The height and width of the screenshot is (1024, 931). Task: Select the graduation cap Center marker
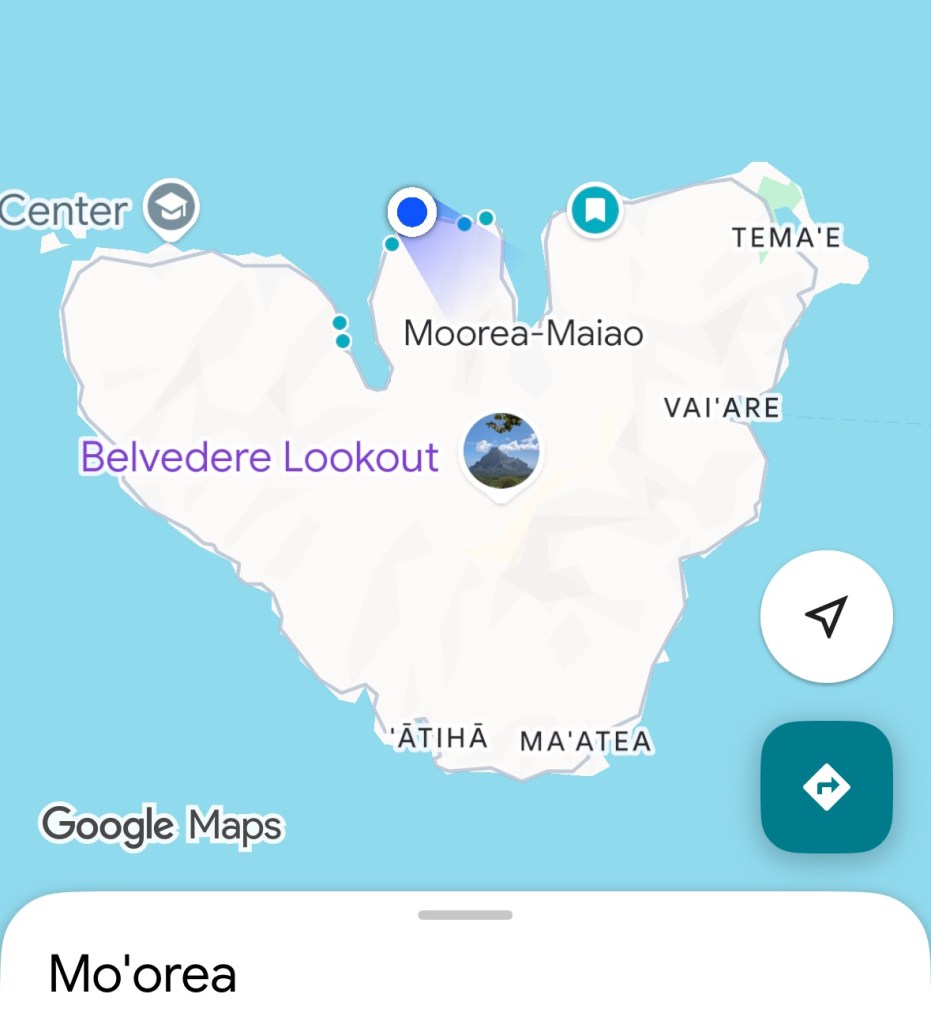[x=171, y=208]
